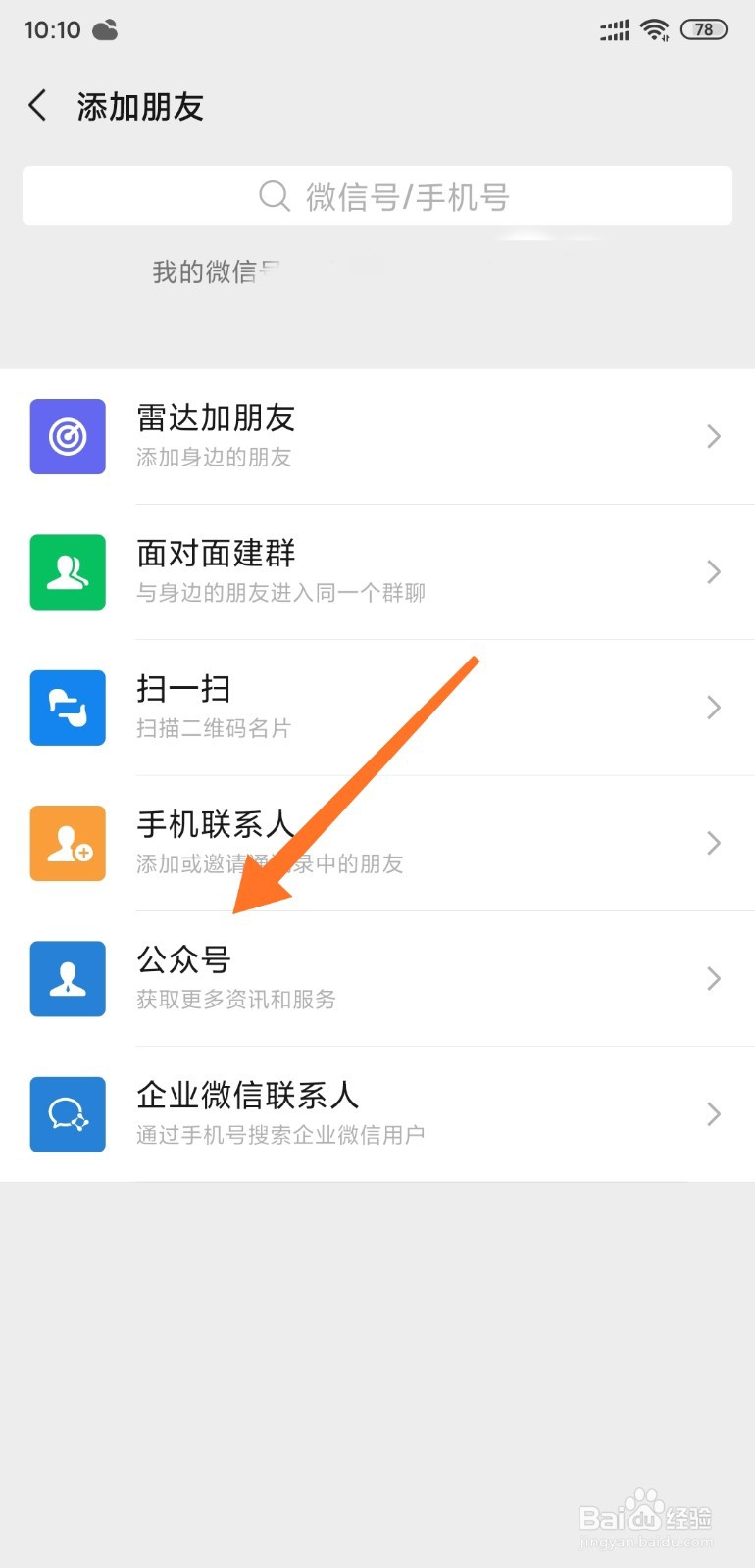Expand the 企业微信联系人 chevron
The height and width of the screenshot is (1568, 755).
click(x=714, y=1113)
